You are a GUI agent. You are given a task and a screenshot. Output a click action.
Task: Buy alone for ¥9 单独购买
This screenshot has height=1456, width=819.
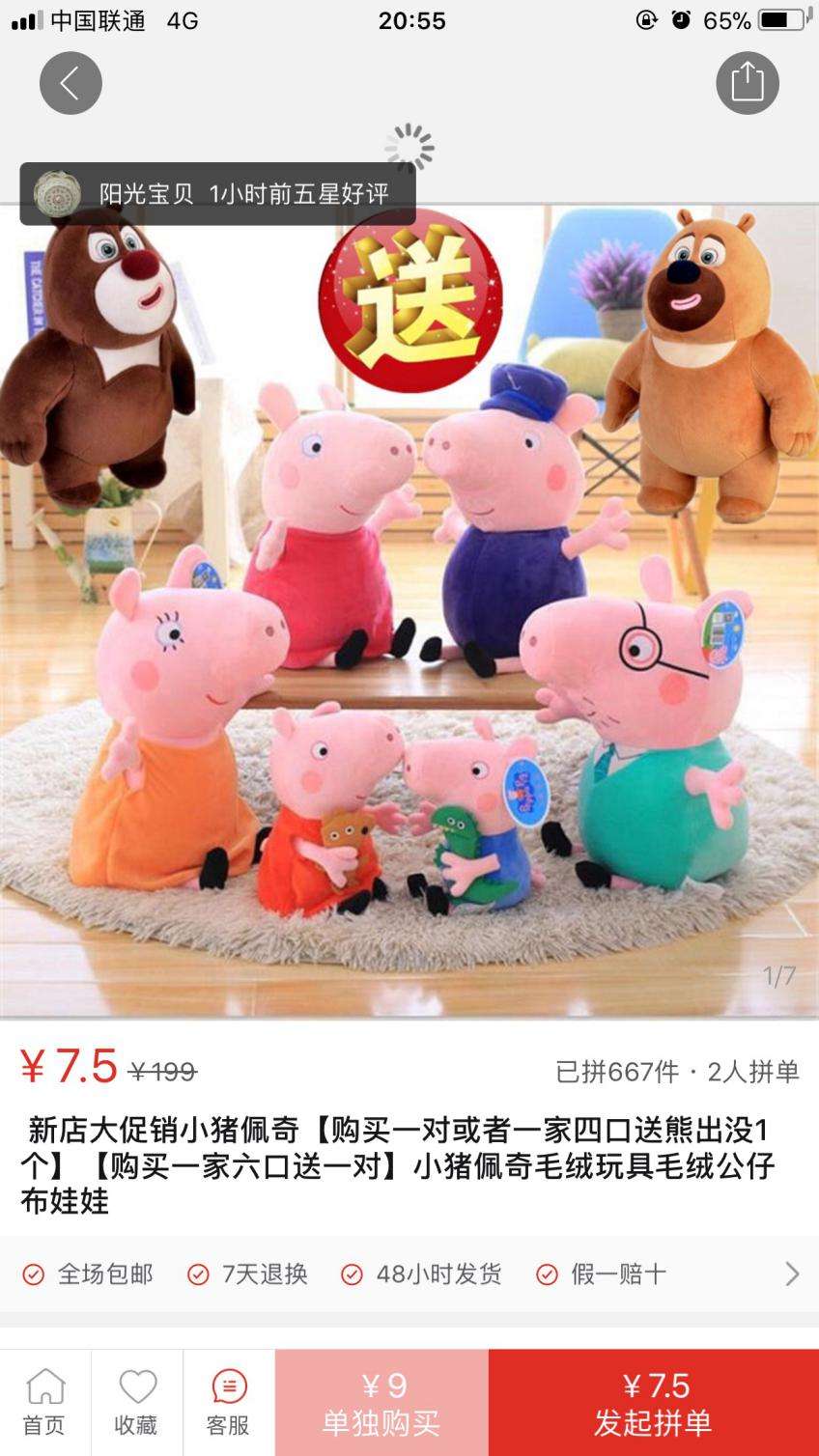tap(381, 1403)
